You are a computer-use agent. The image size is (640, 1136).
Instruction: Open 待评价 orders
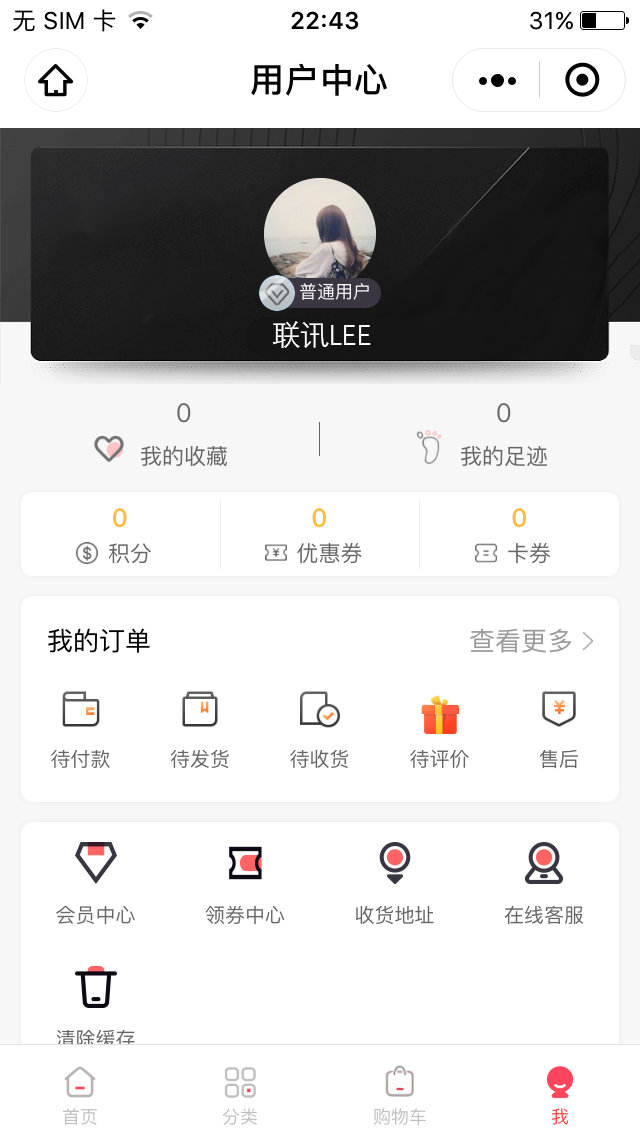coord(440,728)
